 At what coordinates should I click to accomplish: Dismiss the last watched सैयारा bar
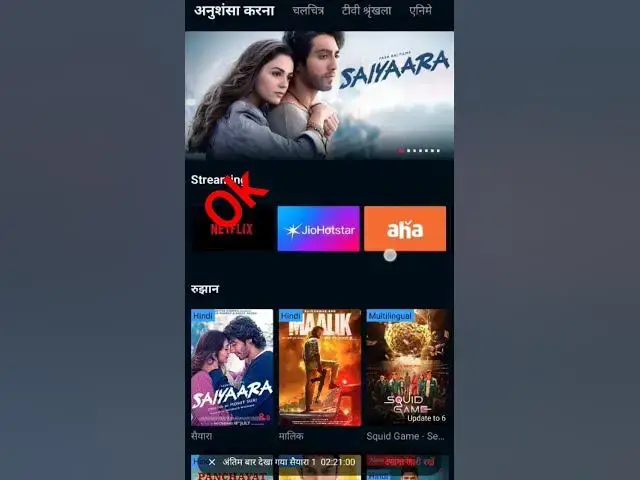pos(211,463)
